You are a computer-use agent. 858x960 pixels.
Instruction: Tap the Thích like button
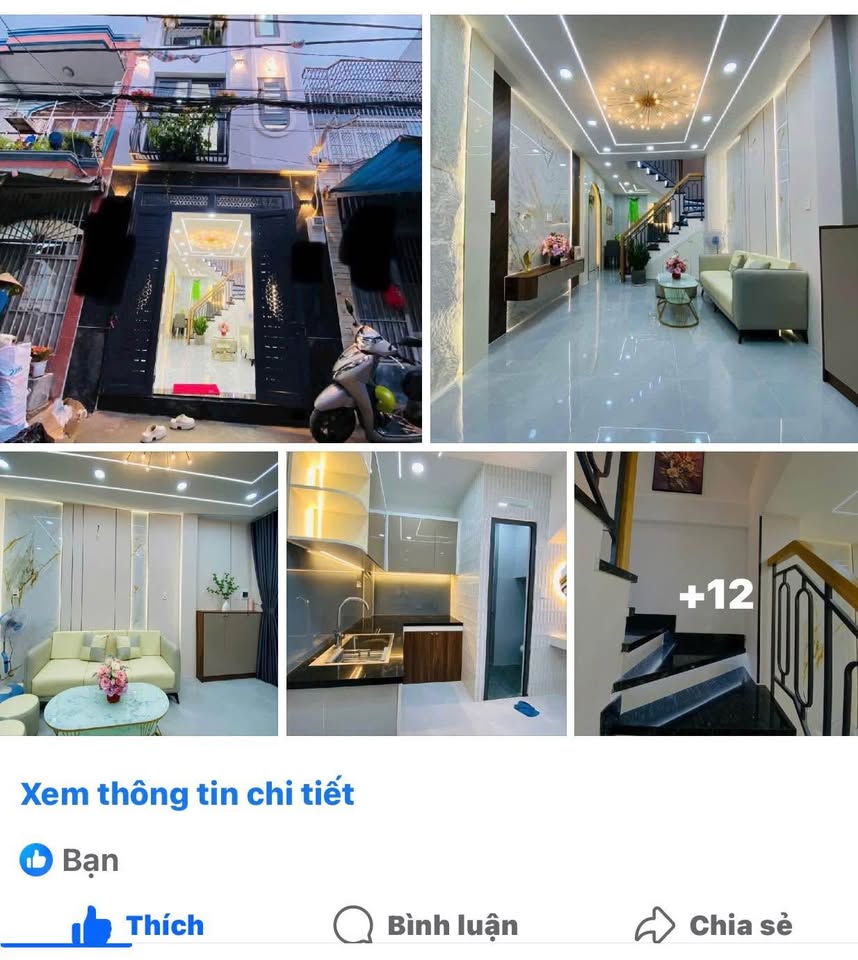(x=140, y=926)
